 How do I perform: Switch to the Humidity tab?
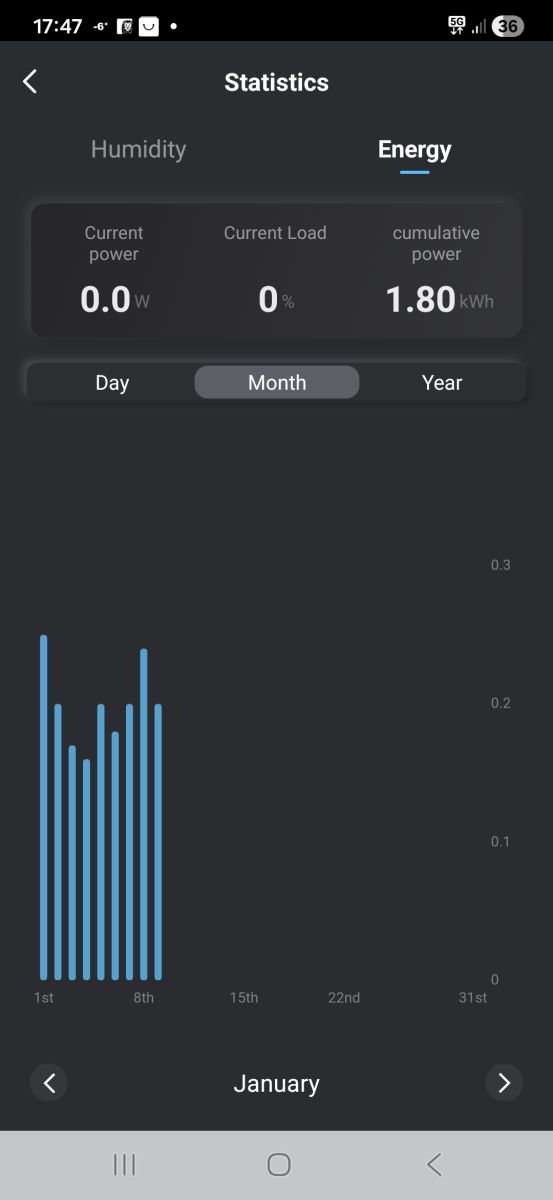138,149
